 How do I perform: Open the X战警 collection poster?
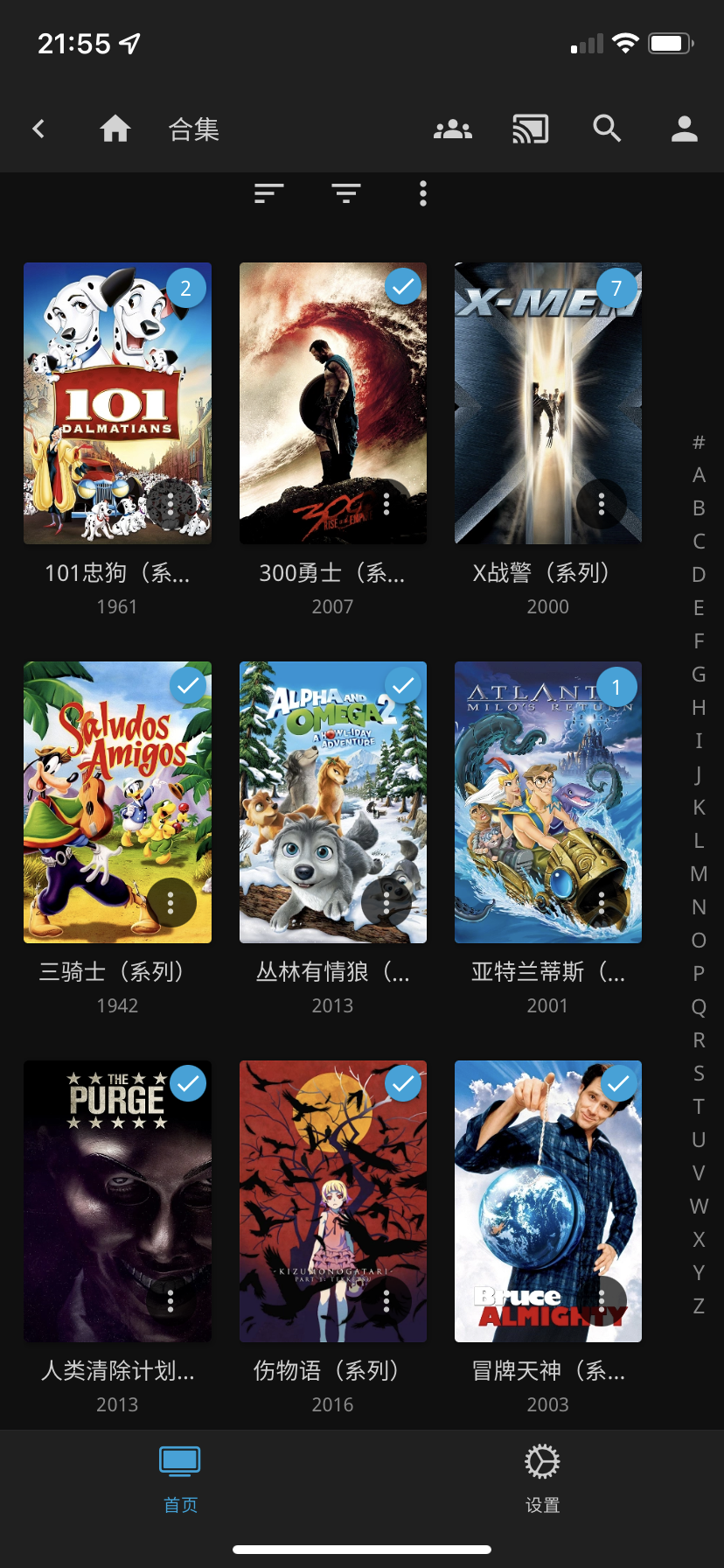click(x=548, y=403)
